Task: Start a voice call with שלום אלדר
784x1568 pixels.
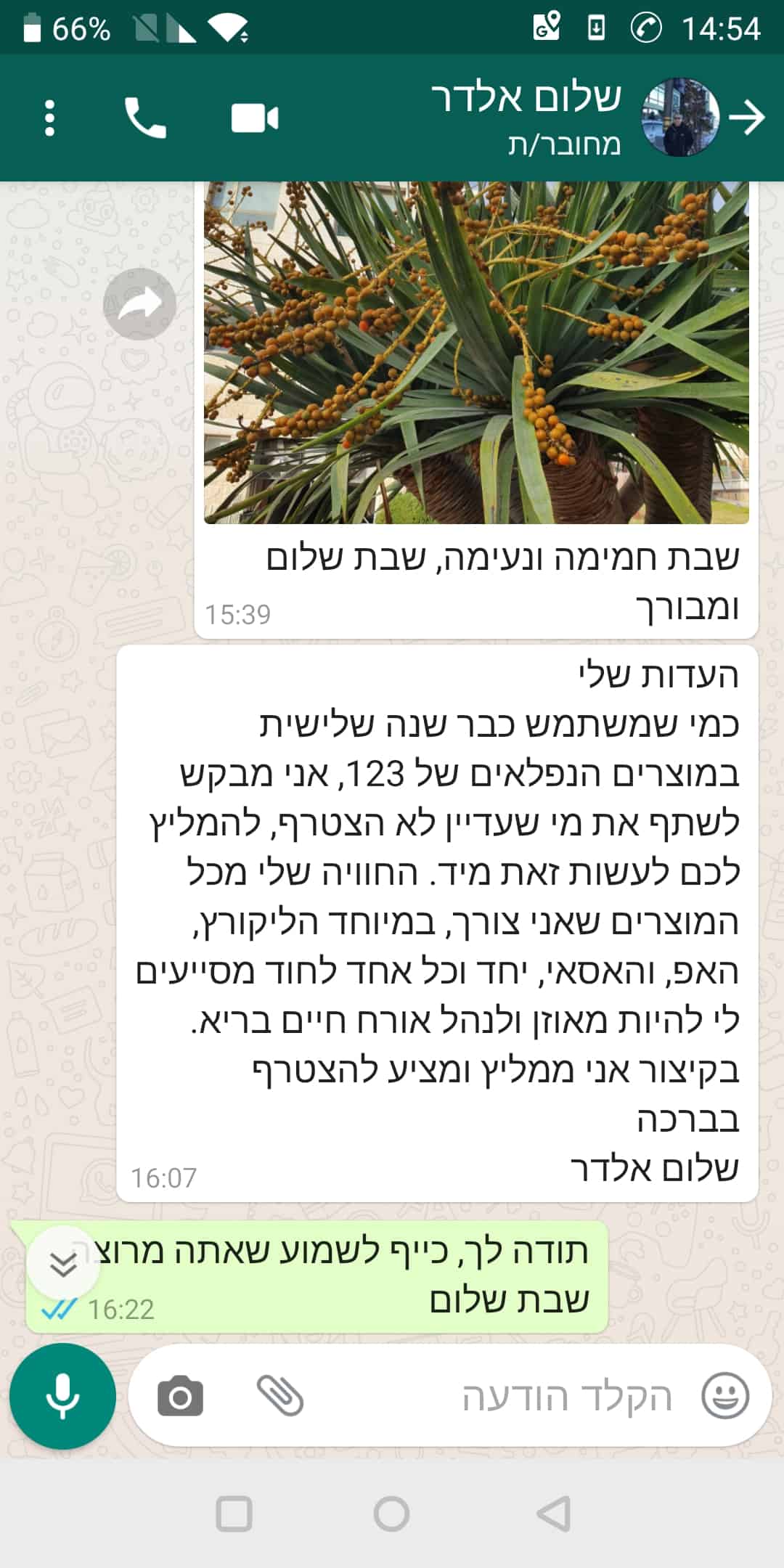Action: click(145, 118)
